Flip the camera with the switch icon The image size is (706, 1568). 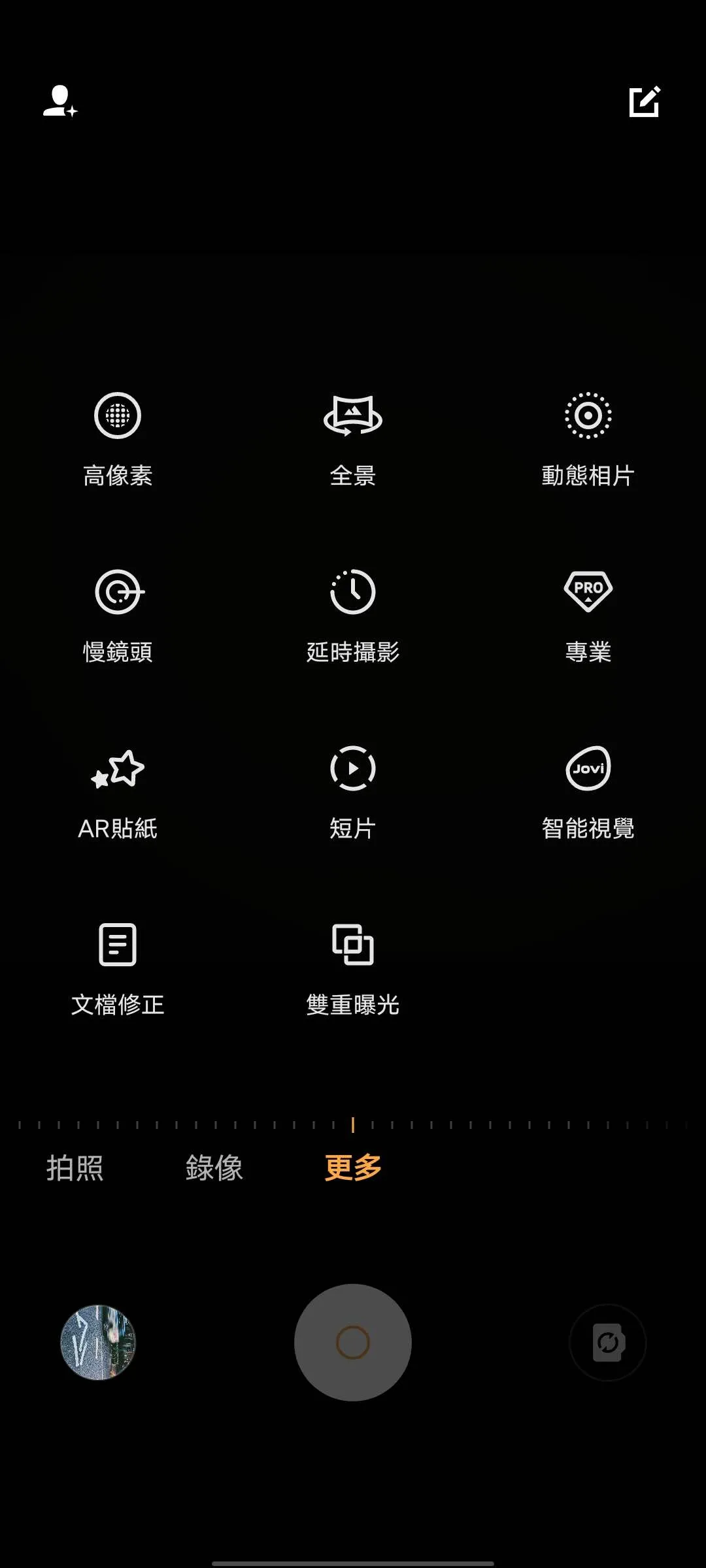(x=608, y=1343)
